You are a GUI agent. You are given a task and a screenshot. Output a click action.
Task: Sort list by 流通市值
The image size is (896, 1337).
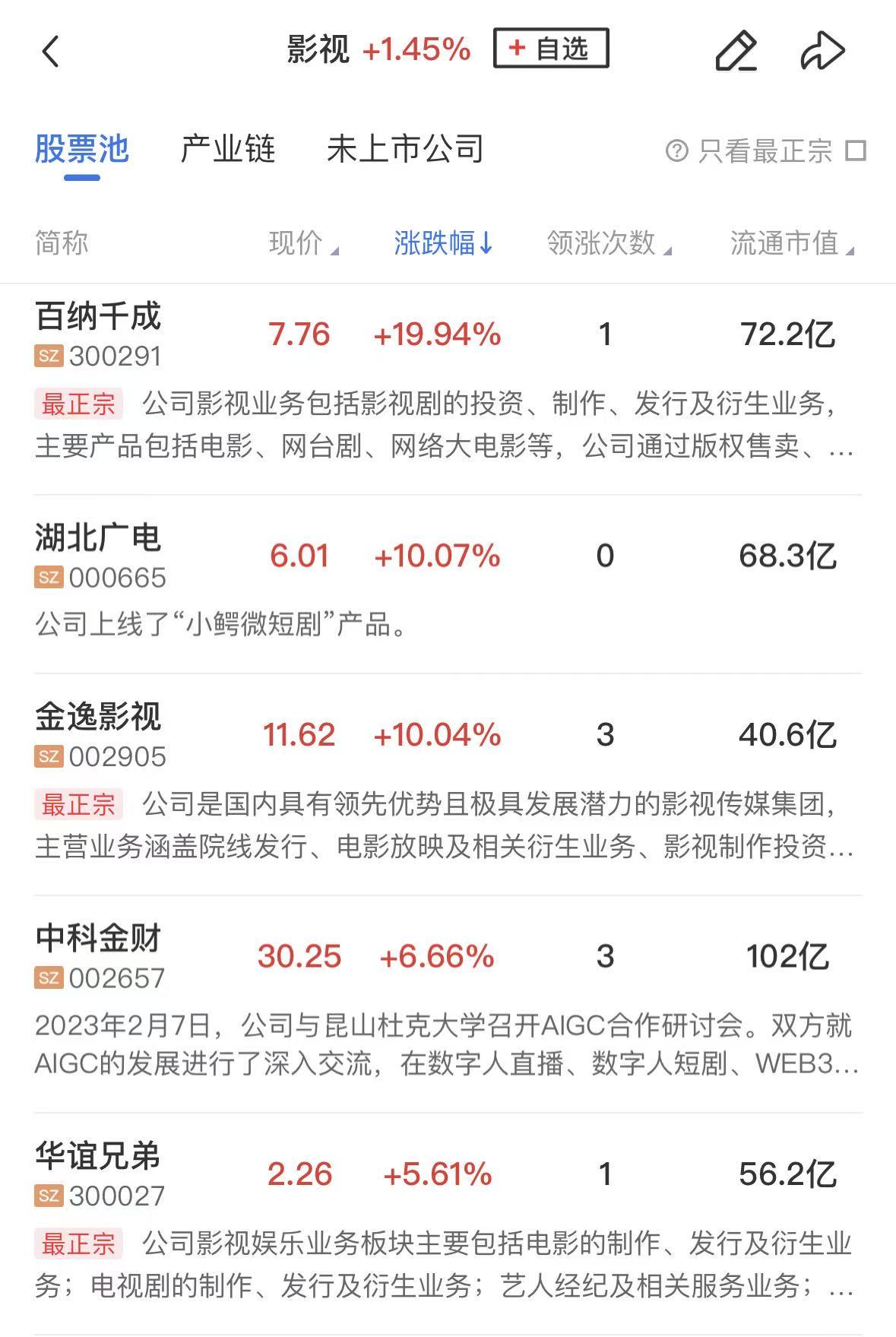click(x=791, y=243)
